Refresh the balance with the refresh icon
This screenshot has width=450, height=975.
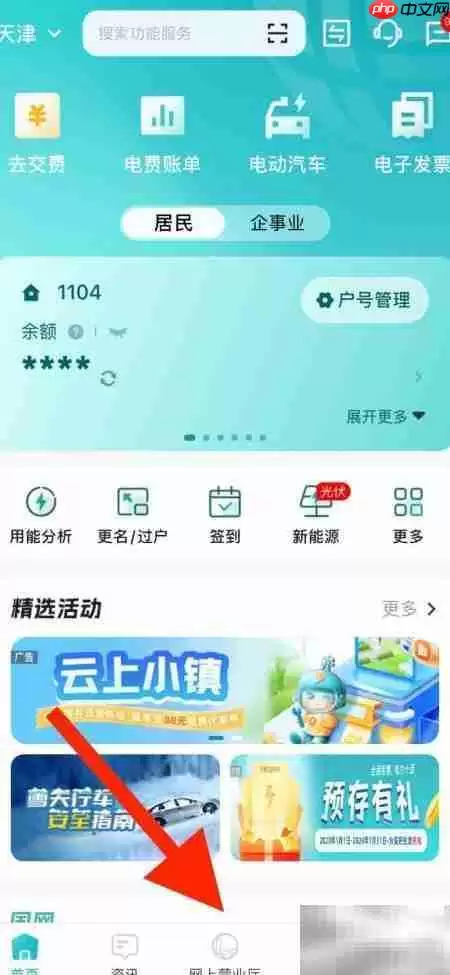108,378
